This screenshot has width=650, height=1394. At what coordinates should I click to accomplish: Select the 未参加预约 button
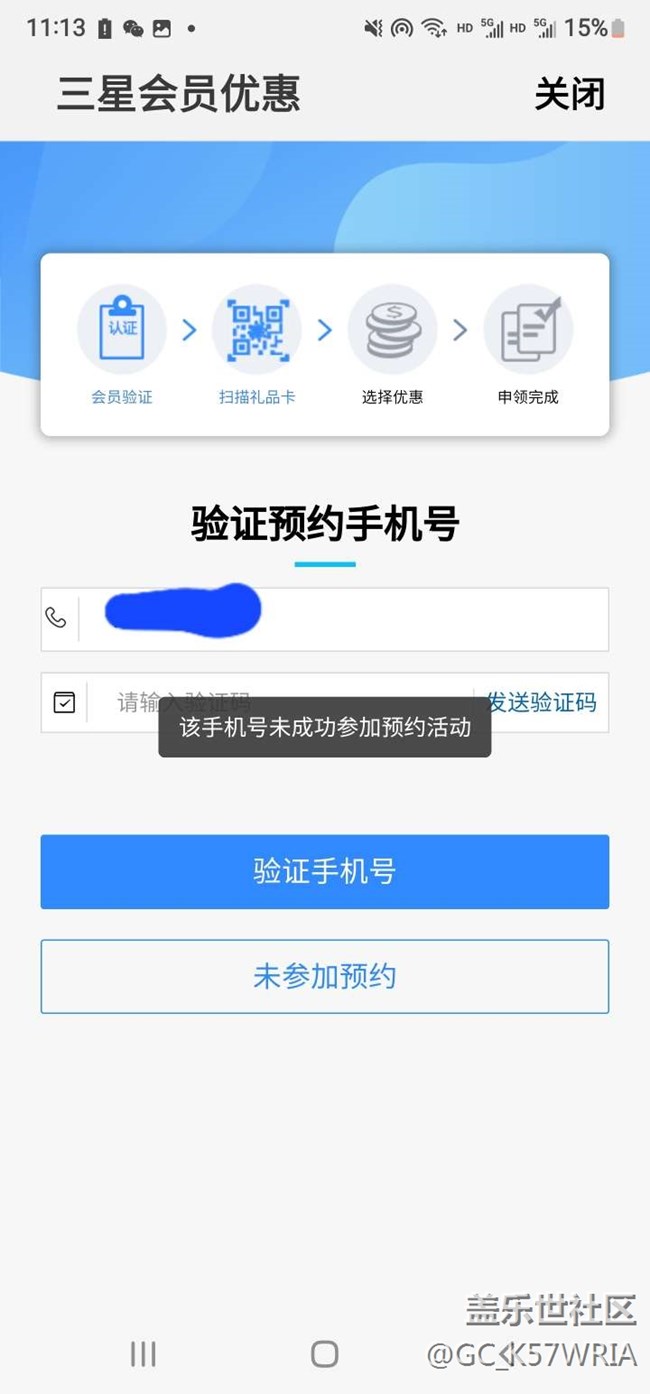point(324,976)
